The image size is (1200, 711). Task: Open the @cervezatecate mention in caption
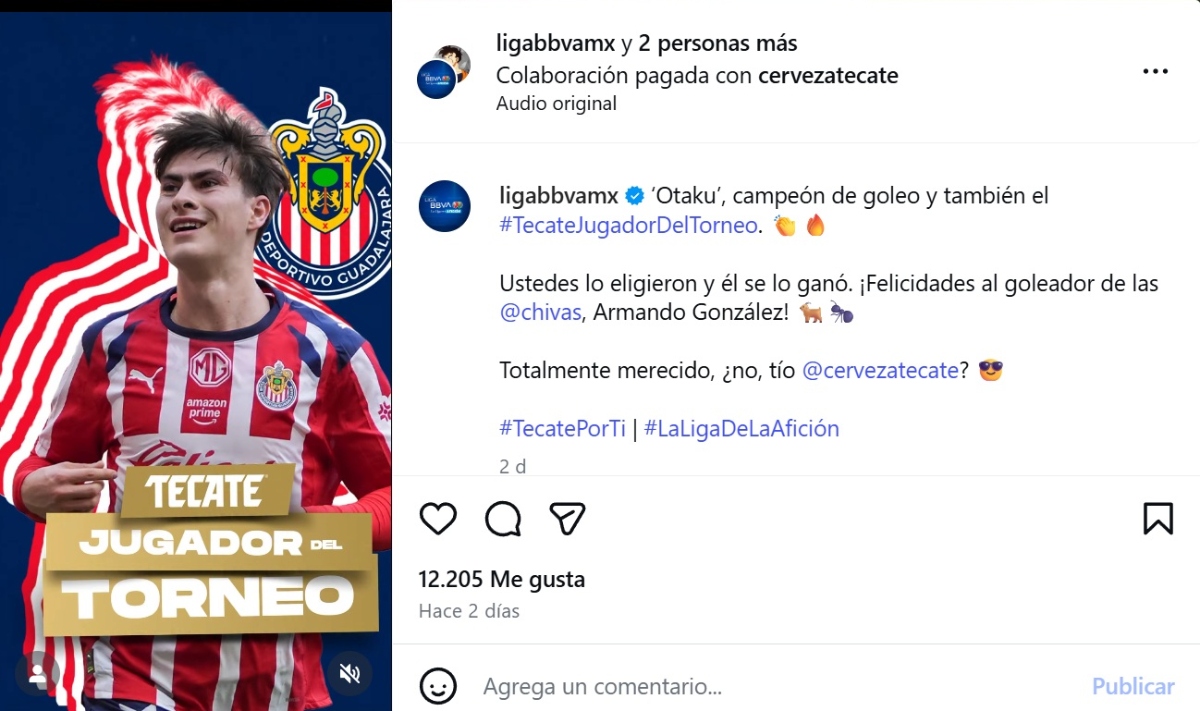pyautogui.click(x=880, y=371)
